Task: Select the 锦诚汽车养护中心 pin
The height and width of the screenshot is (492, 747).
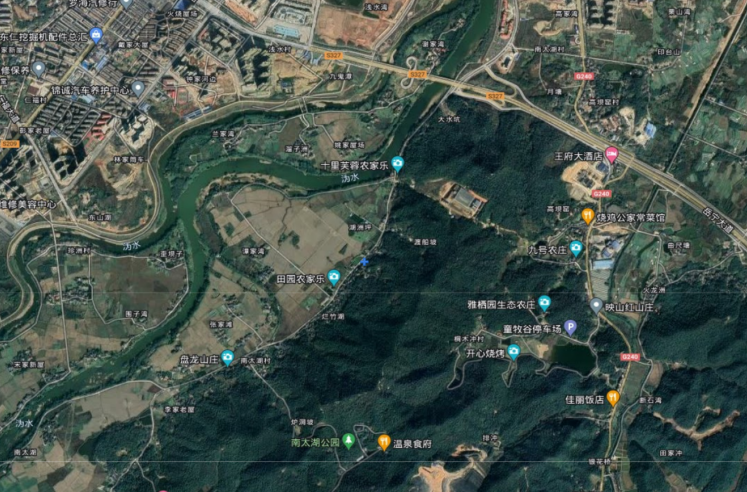Action: pyautogui.click(x=138, y=89)
